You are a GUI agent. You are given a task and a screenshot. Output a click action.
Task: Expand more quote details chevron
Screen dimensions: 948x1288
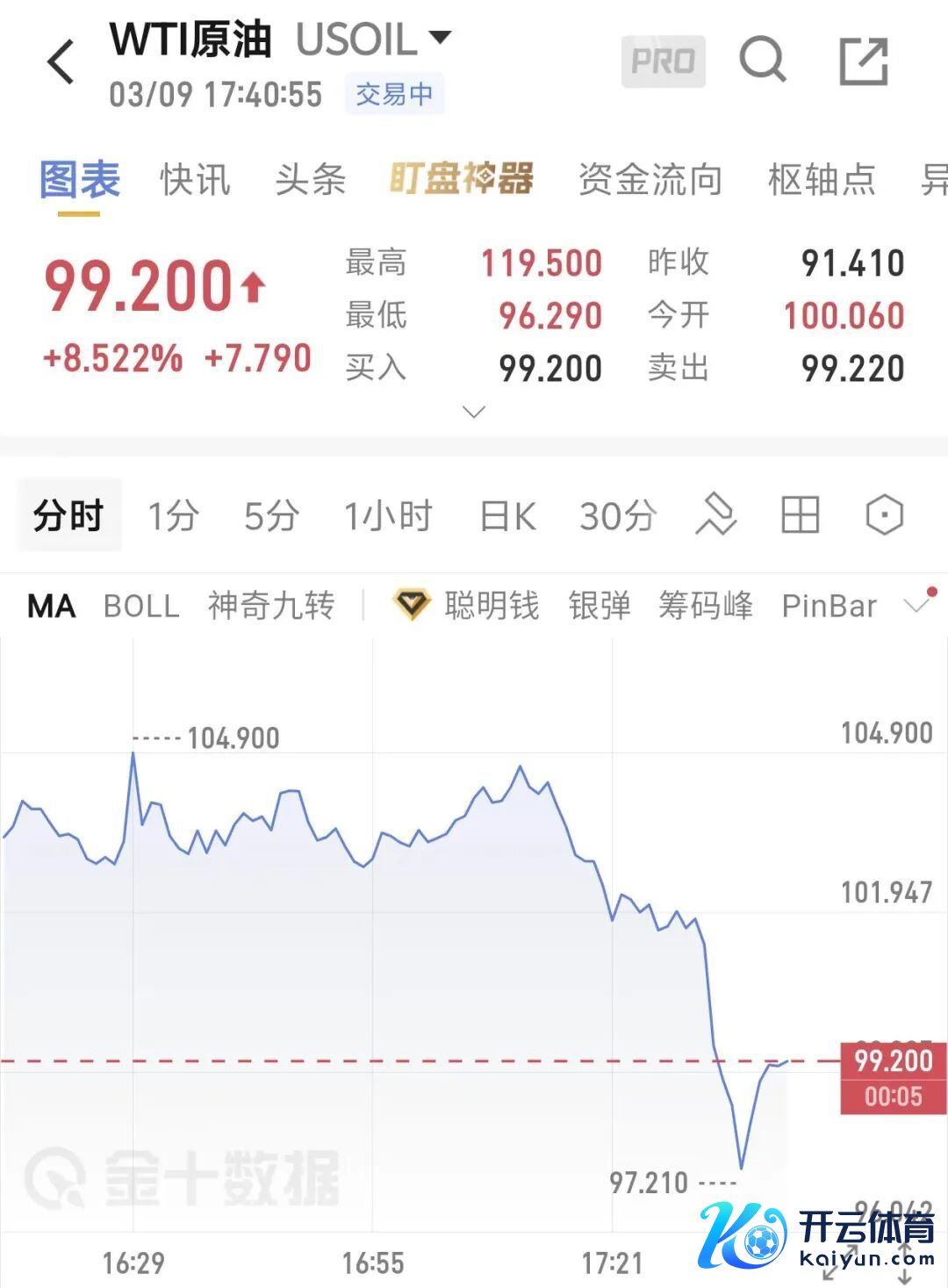[x=473, y=412]
